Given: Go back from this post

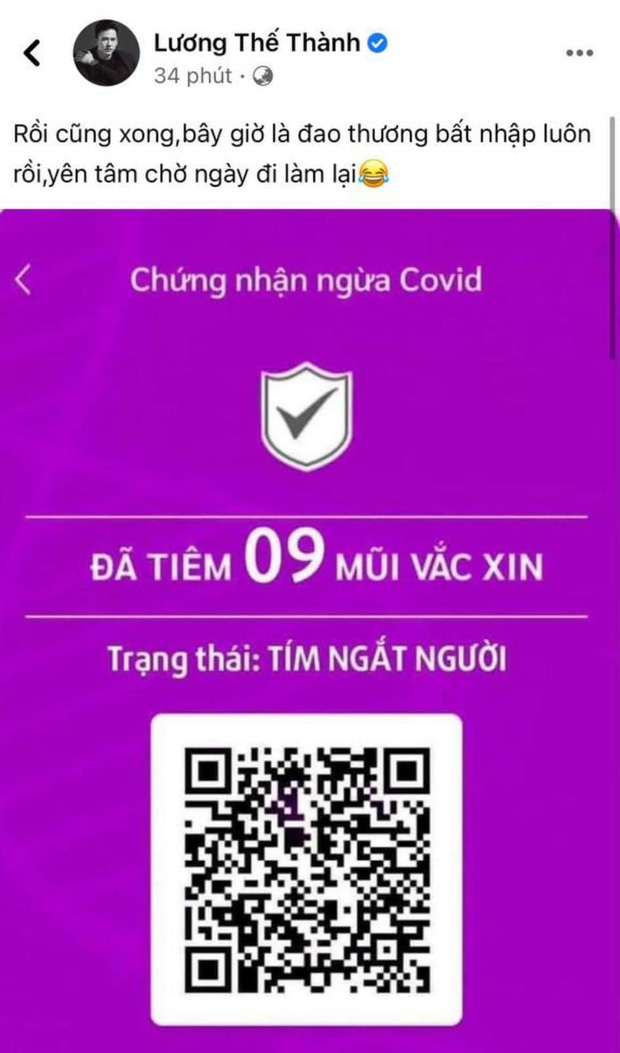Looking at the screenshot, I should (32, 52).
